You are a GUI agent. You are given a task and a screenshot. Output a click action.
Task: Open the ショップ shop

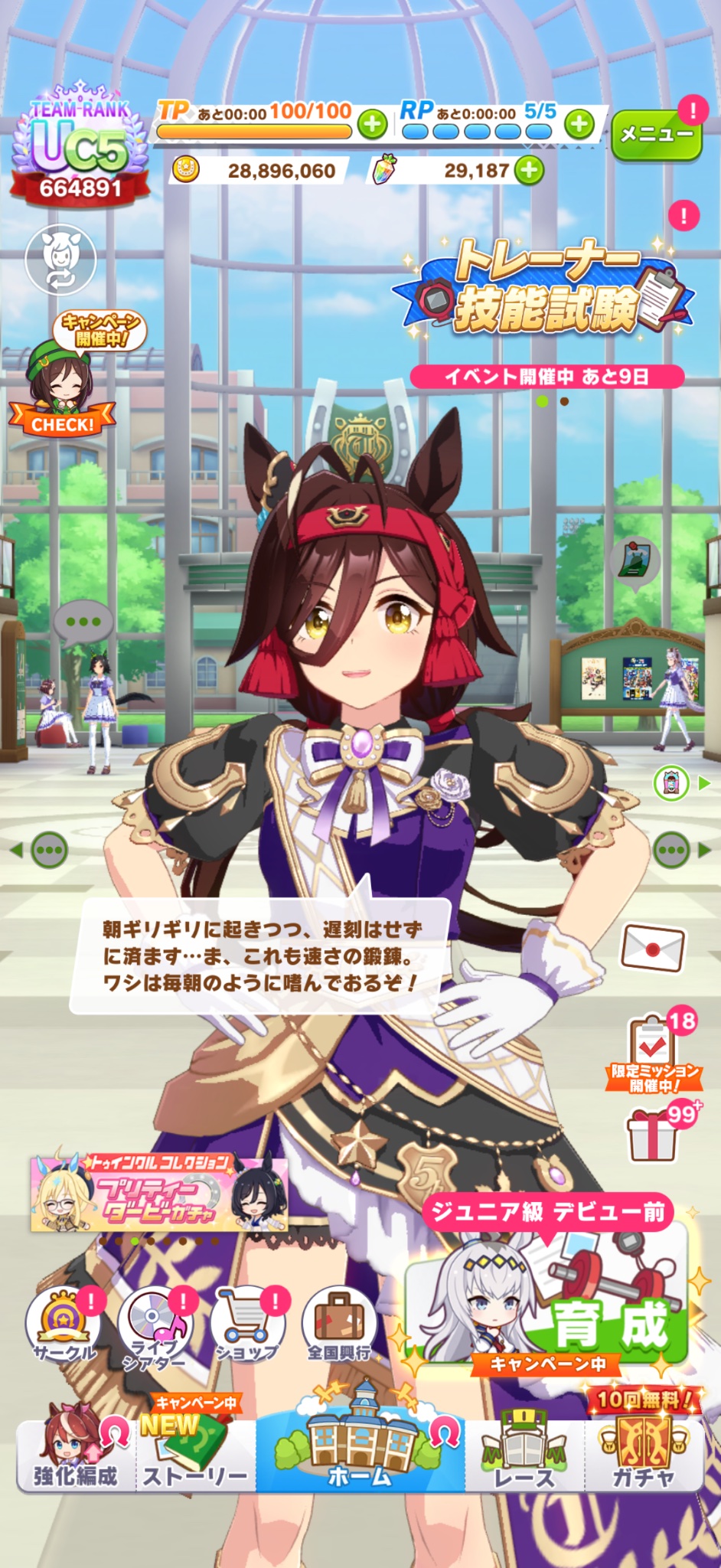(246, 1325)
